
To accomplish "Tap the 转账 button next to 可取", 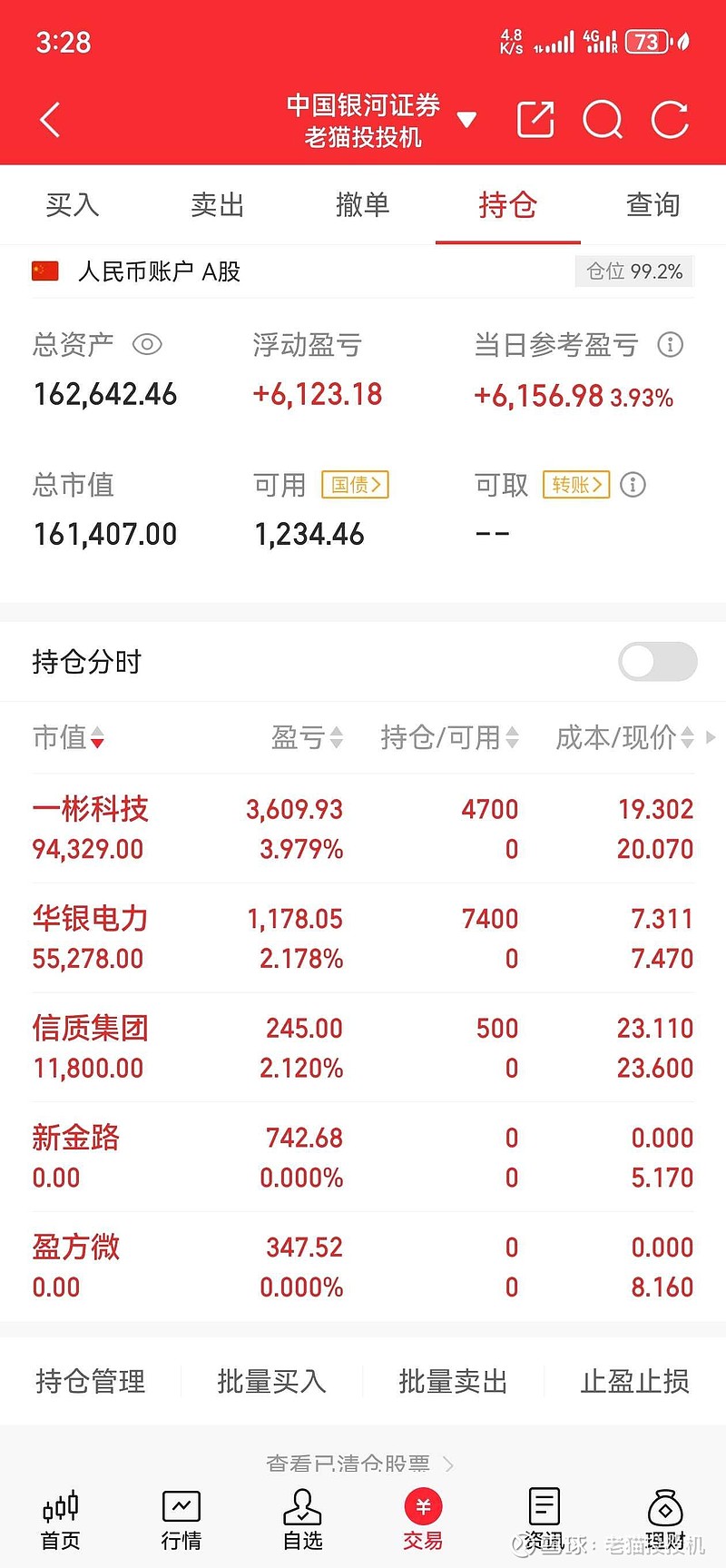I will click(x=576, y=485).
